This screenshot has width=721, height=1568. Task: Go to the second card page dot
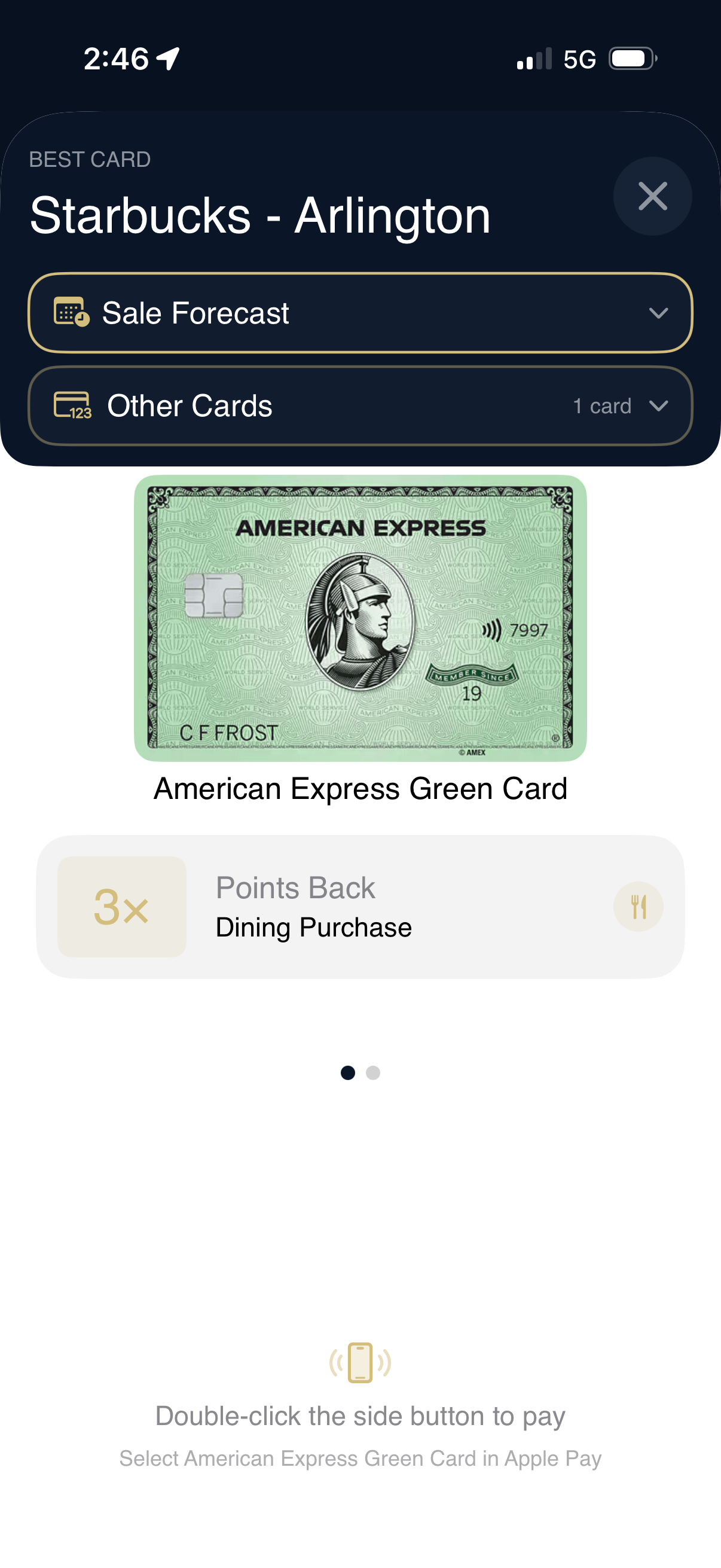coord(374,1072)
